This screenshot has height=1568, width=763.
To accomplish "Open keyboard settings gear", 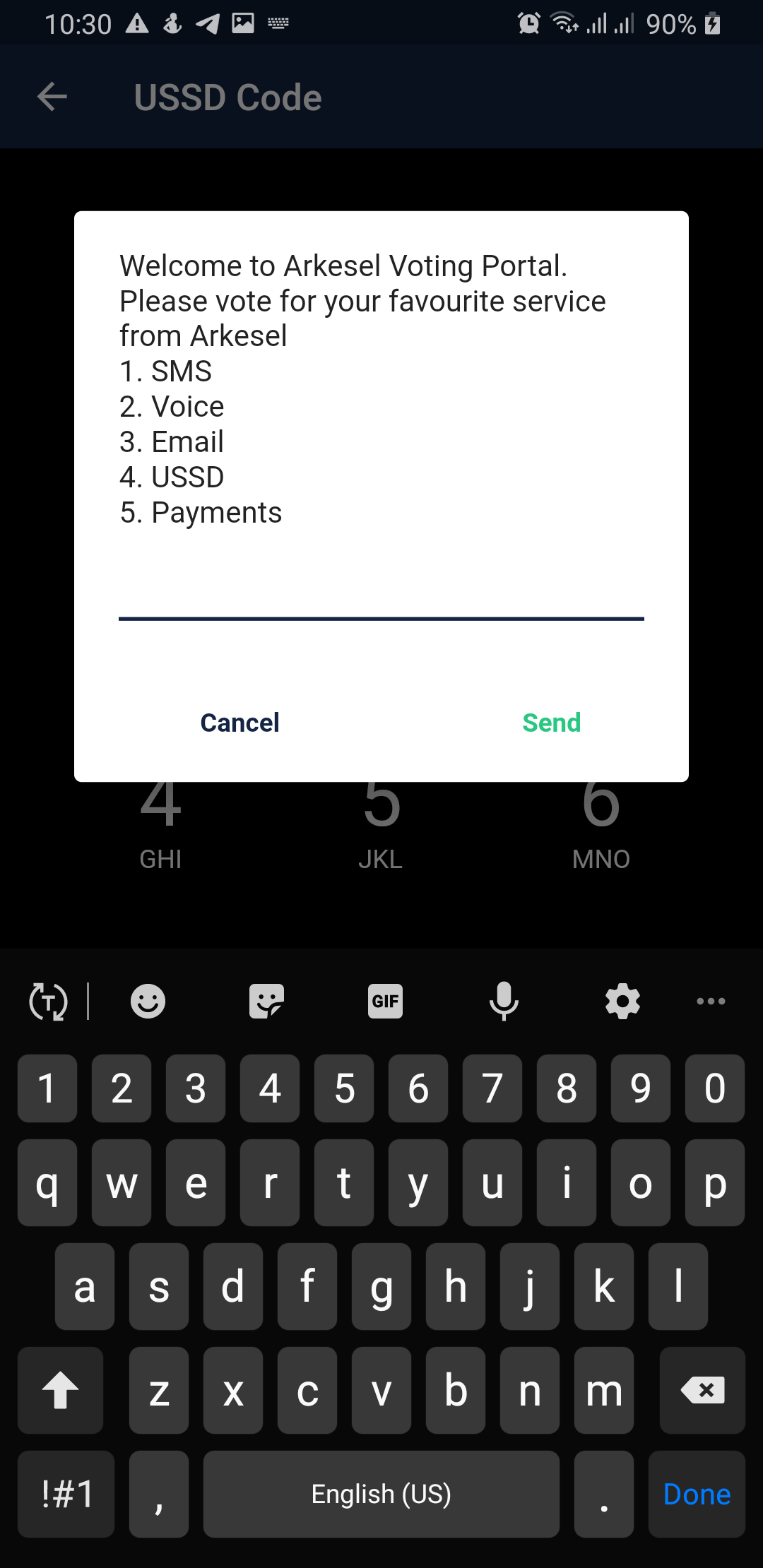I will coord(622,1001).
